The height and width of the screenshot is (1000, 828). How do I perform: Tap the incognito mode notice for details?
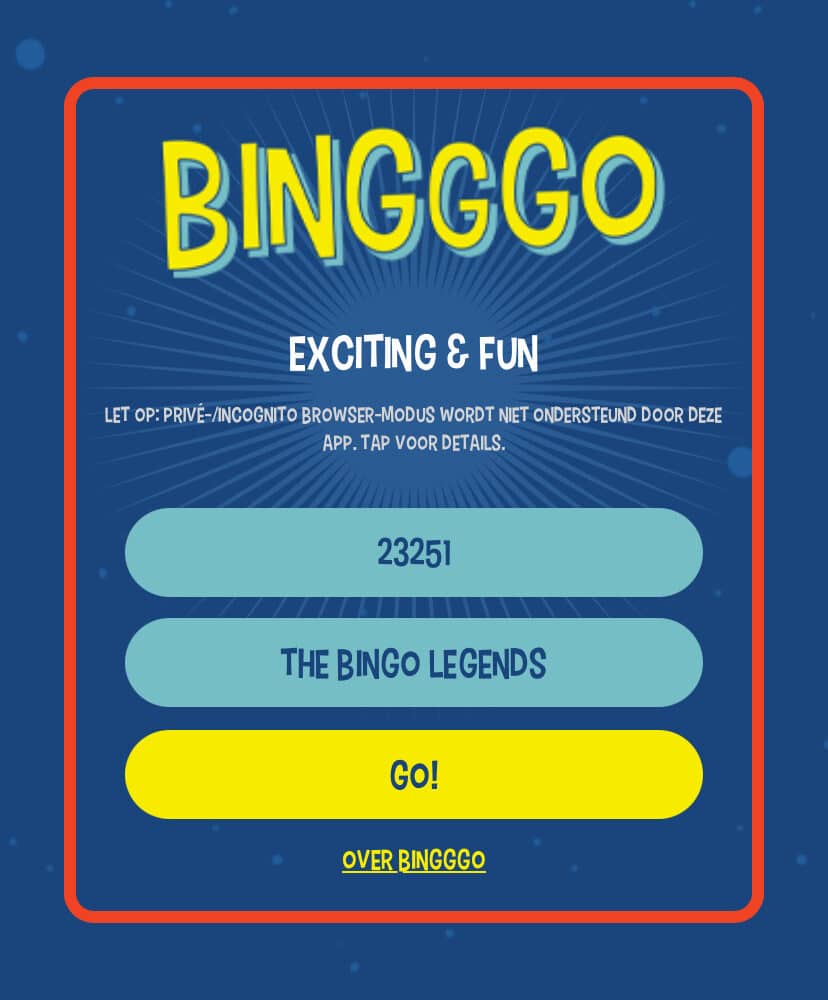[x=413, y=428]
